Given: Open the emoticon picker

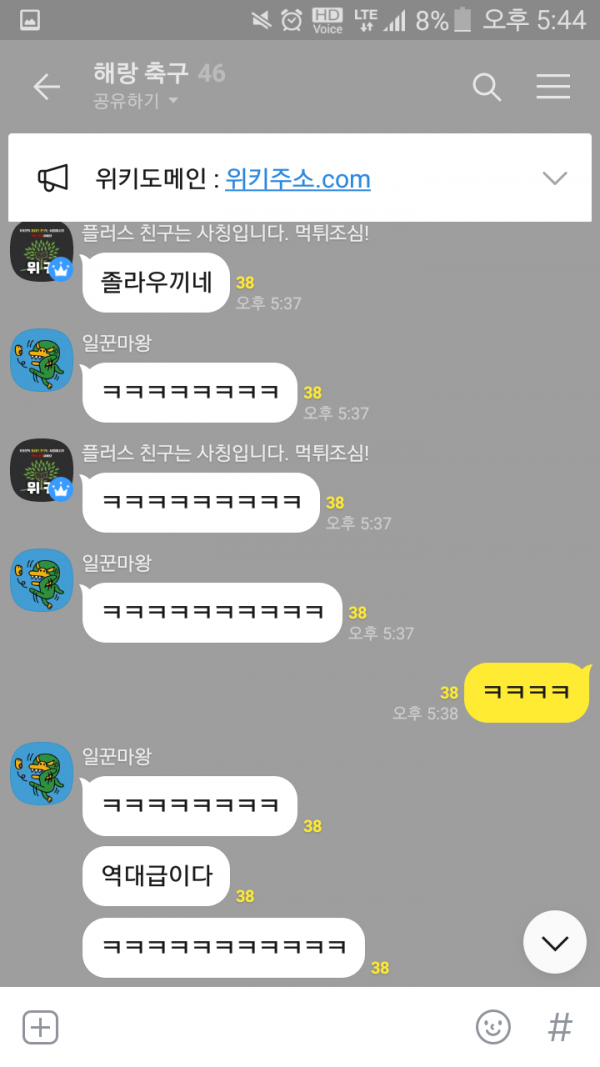Looking at the screenshot, I should point(492,1026).
